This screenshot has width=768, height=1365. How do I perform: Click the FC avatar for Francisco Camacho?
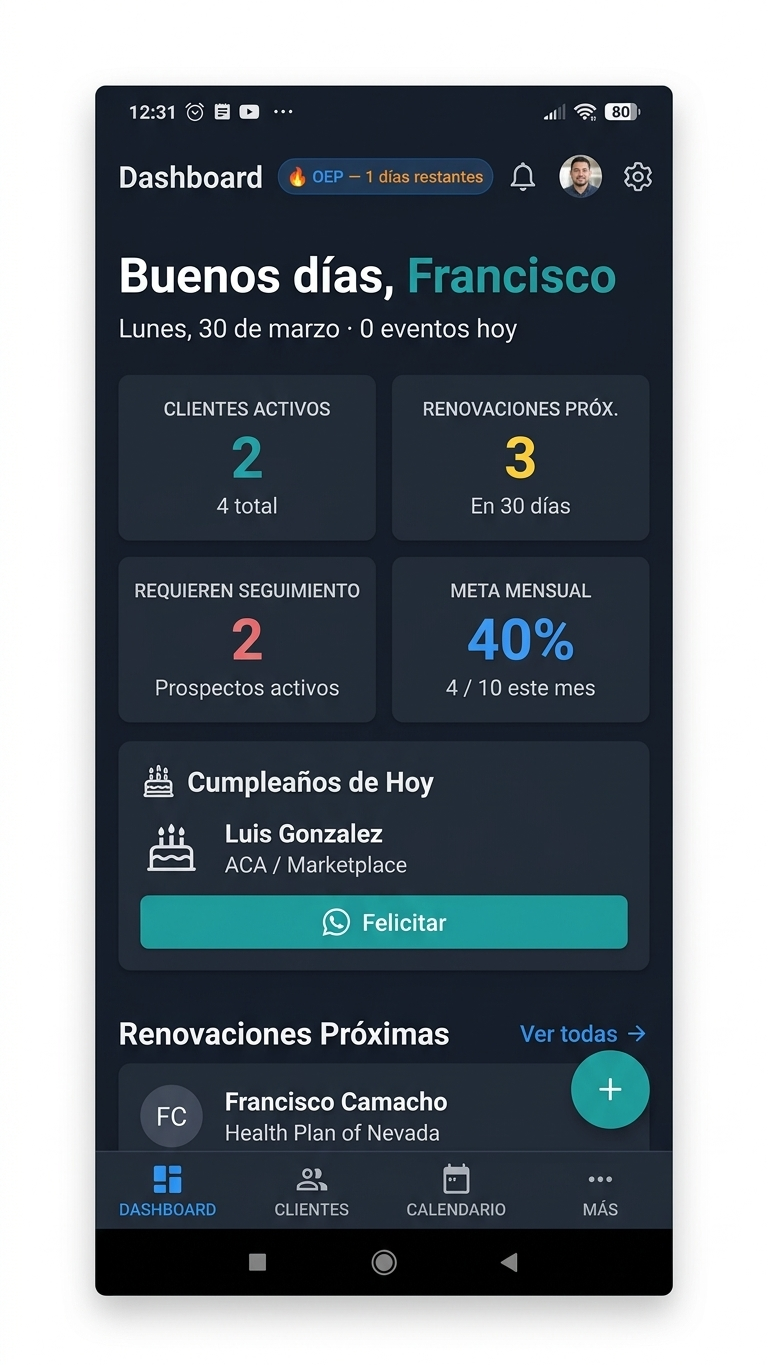pos(171,1115)
